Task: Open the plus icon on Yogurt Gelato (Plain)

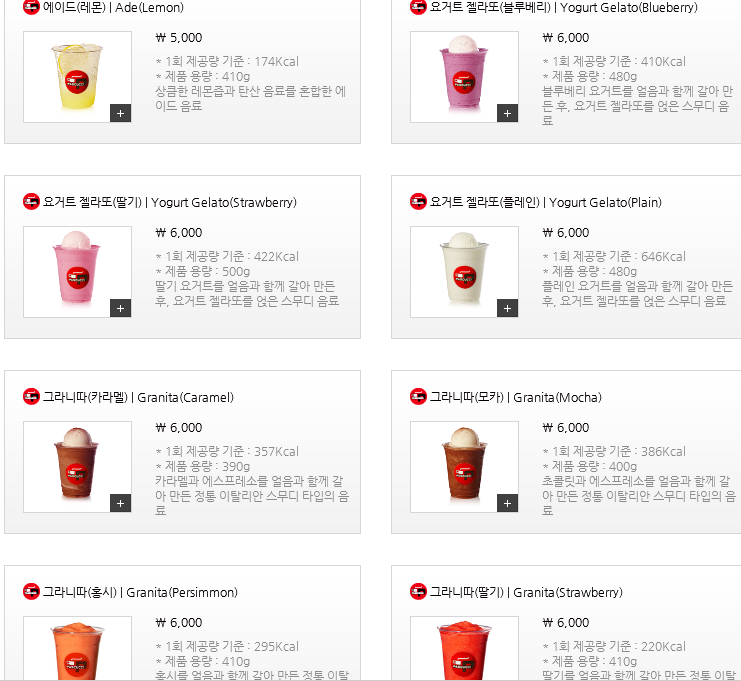Action: (x=507, y=308)
